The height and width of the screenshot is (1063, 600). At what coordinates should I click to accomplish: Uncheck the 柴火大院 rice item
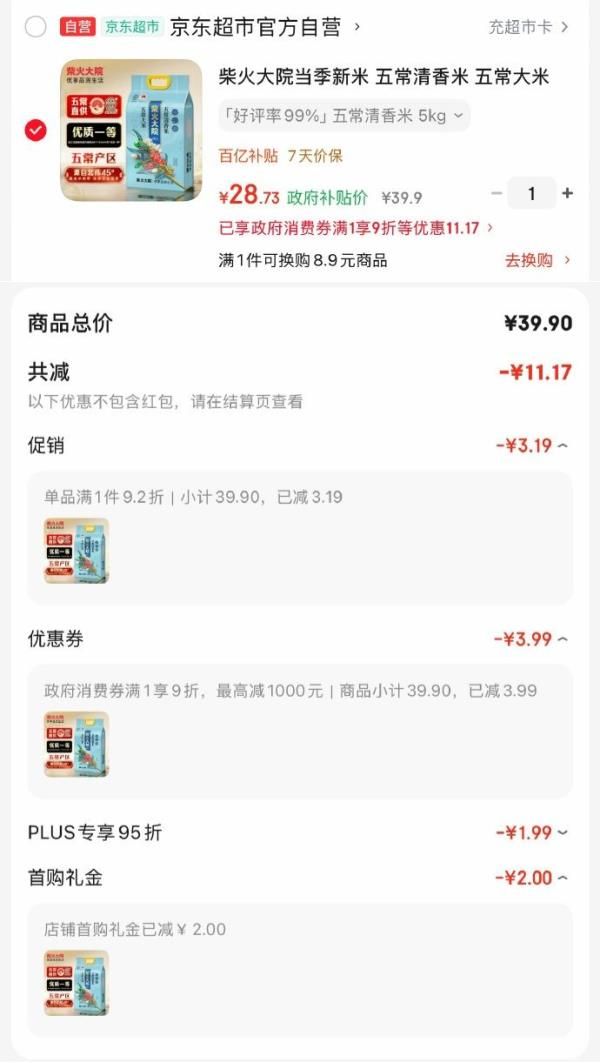[35, 130]
